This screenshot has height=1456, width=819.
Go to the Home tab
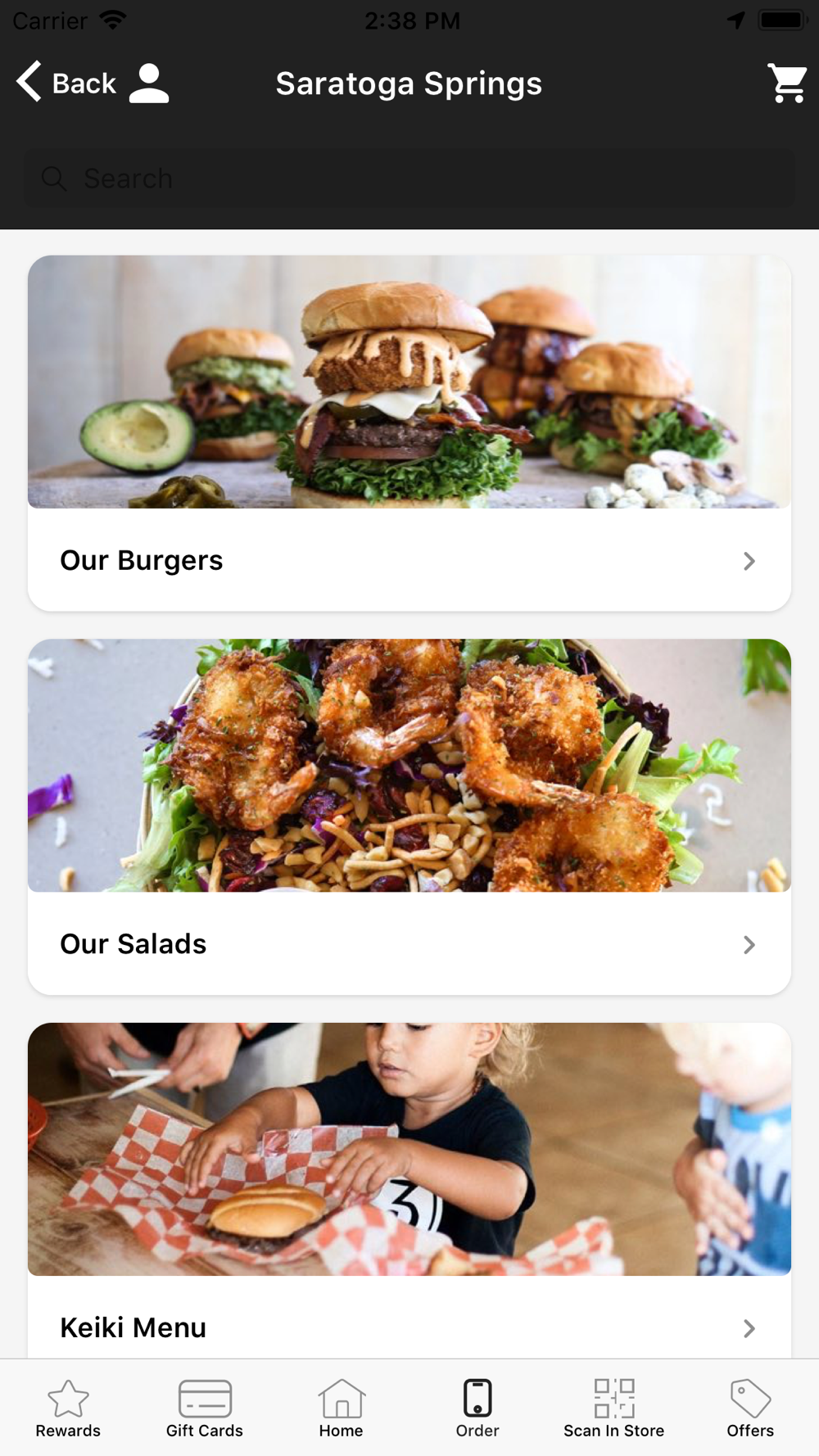341,1409
